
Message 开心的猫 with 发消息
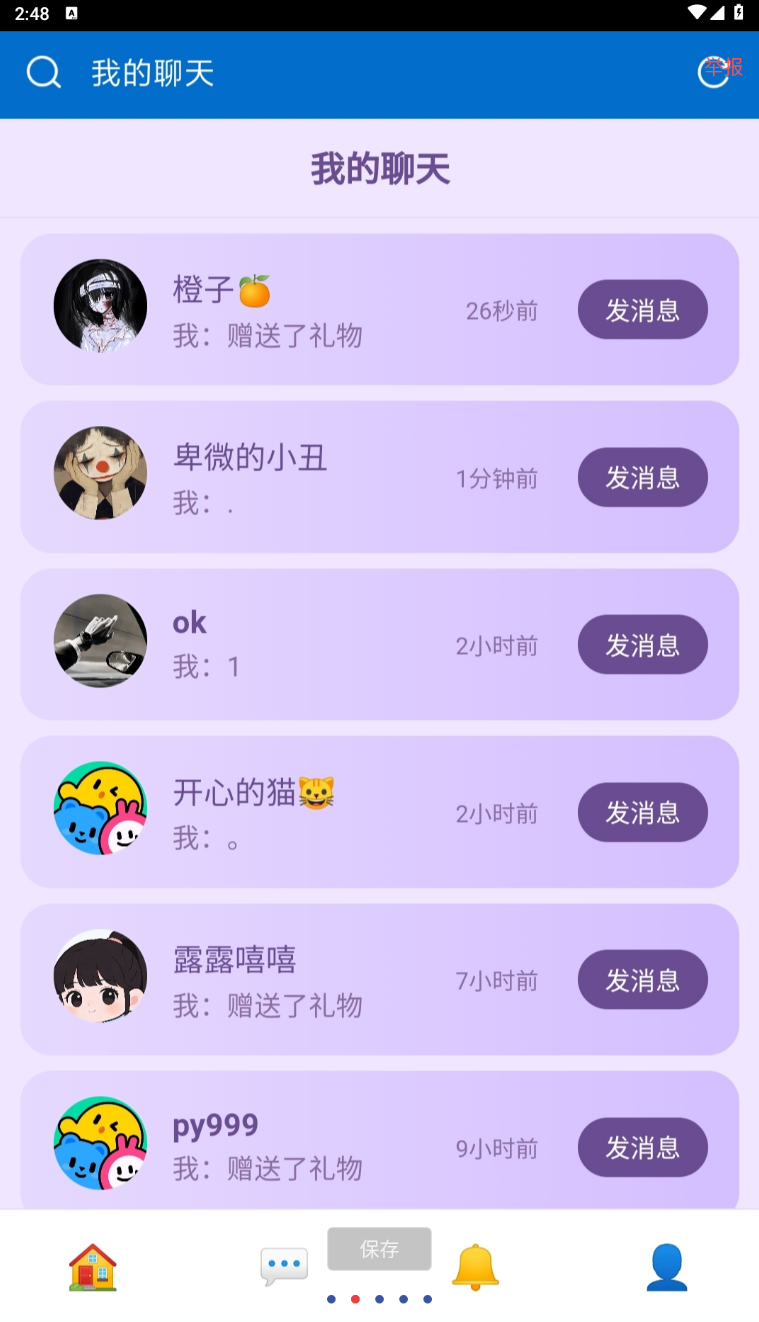coord(642,813)
